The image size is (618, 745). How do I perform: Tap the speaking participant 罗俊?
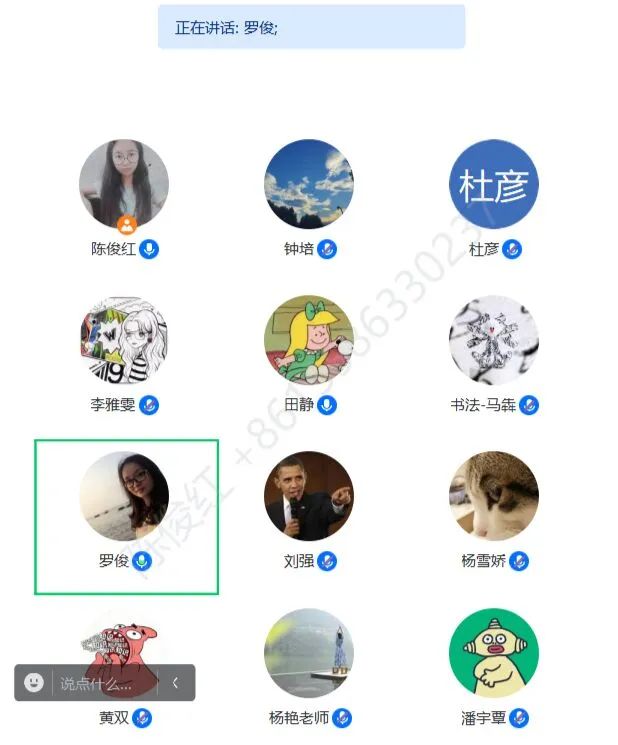point(124,497)
